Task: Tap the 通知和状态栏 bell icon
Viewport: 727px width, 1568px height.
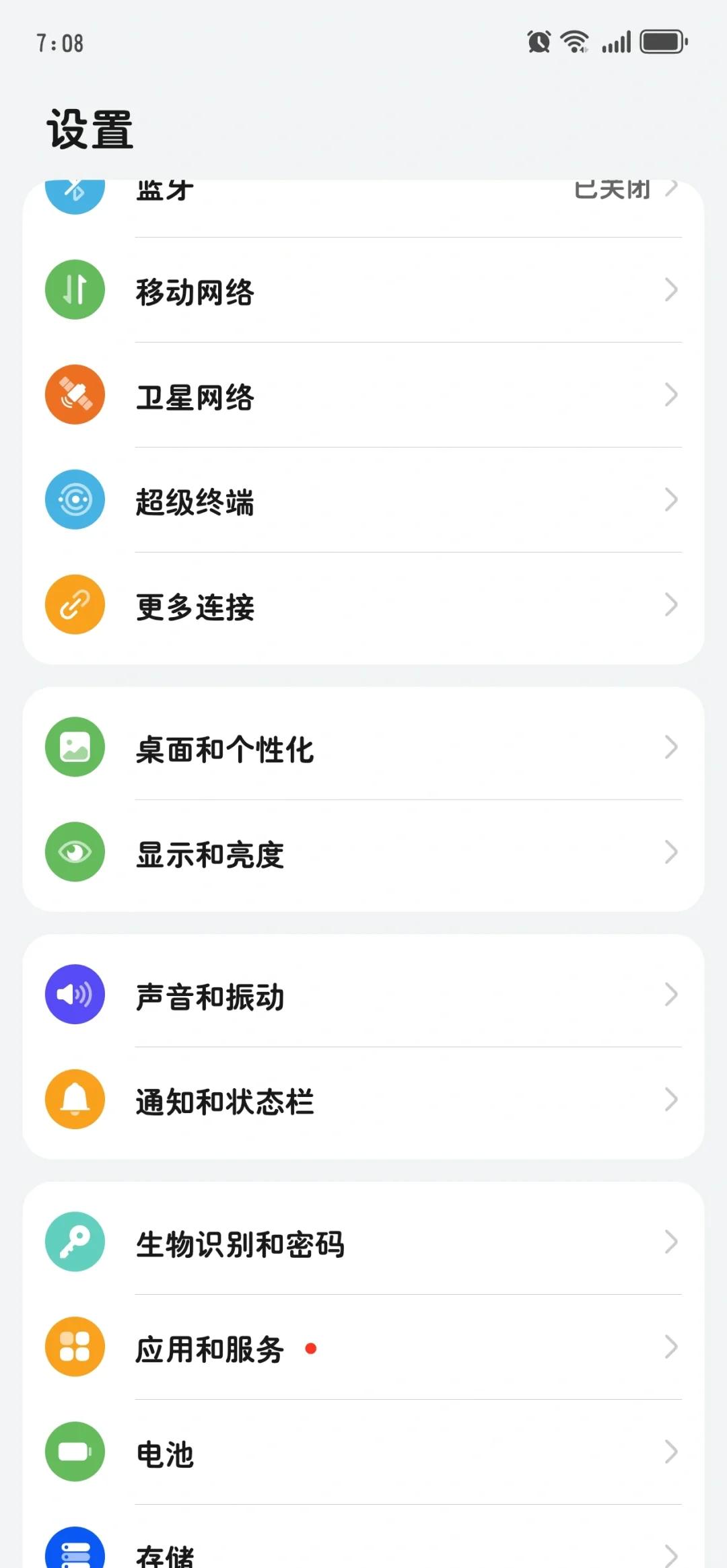Action: click(x=75, y=1100)
